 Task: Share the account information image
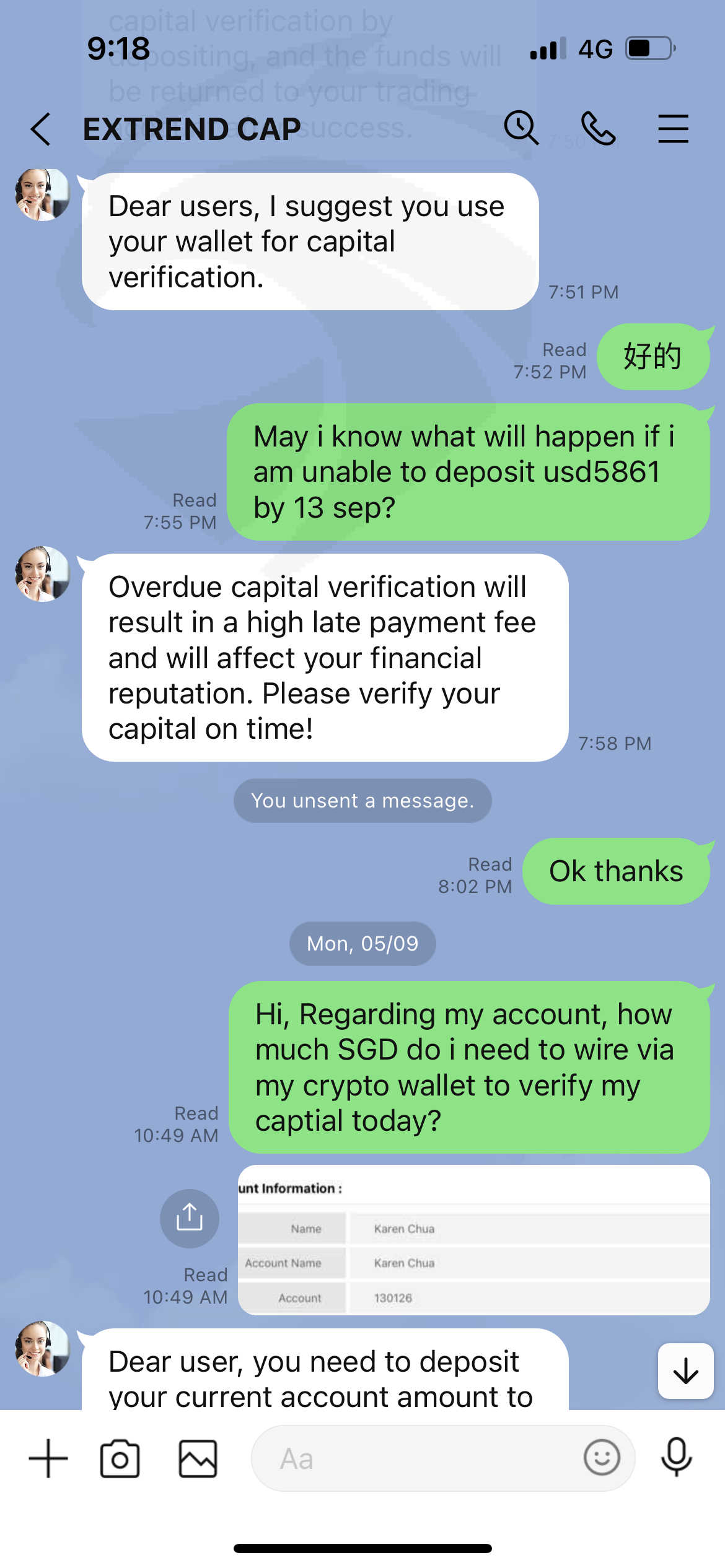tap(190, 1218)
